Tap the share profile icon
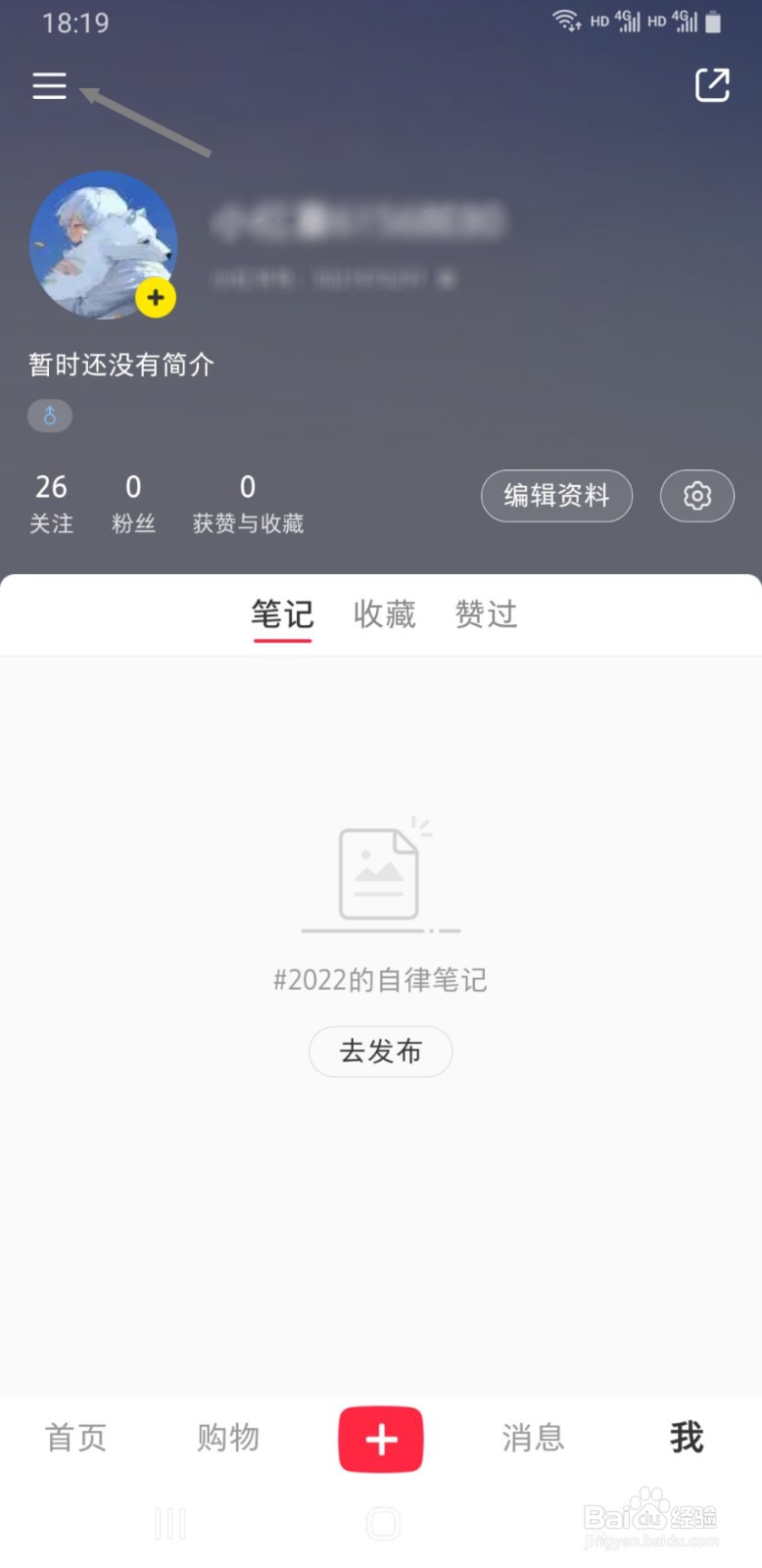The height and width of the screenshot is (1568, 762). [x=712, y=85]
